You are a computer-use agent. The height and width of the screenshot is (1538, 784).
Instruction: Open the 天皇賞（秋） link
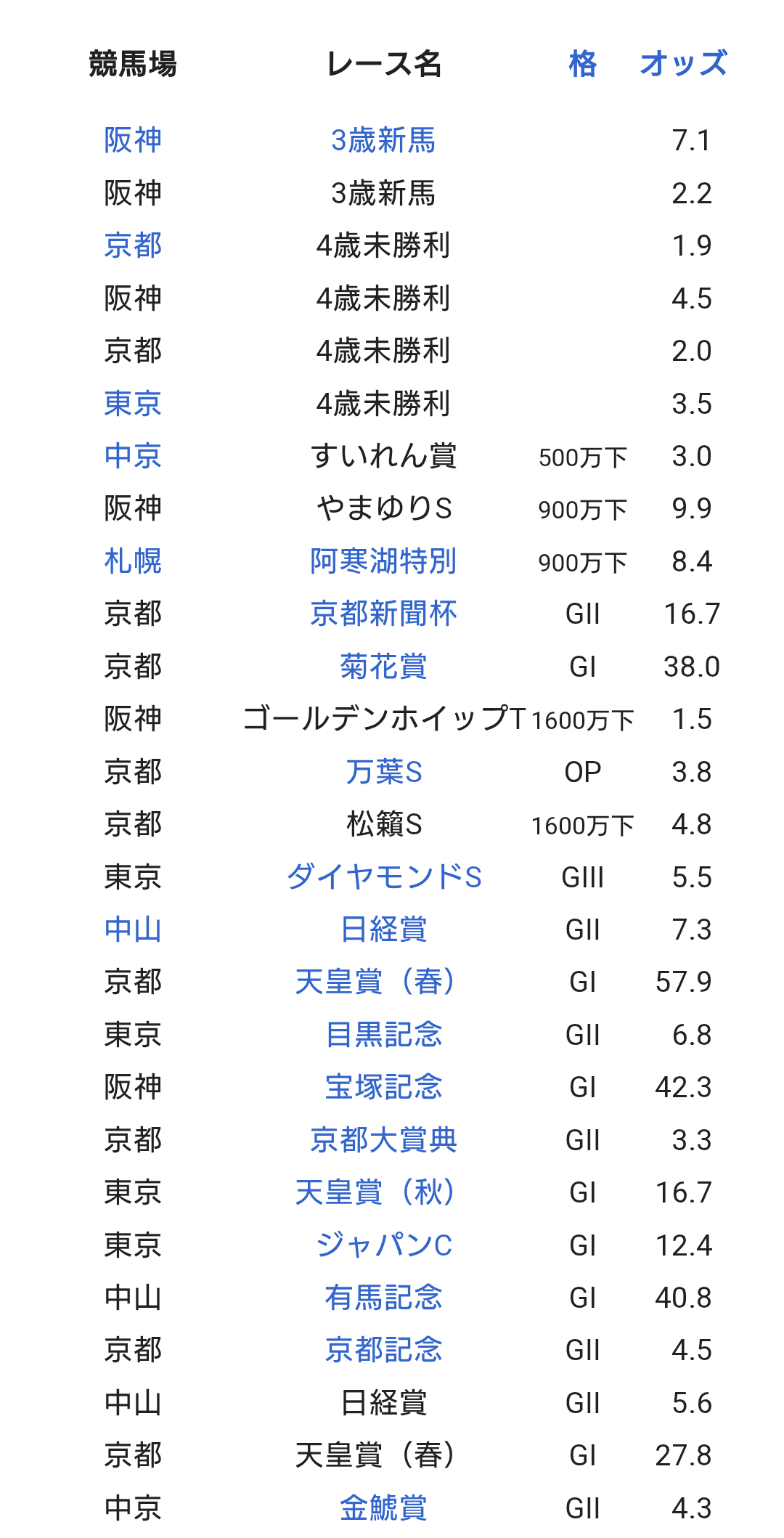pos(375,1192)
